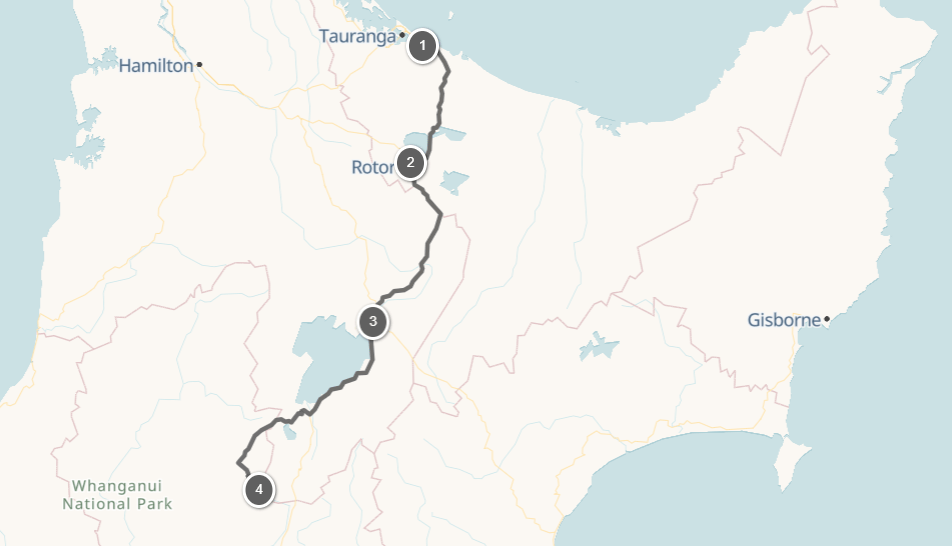952x546 pixels.
Task: Open route stop marker 1 near Tauranga
Action: 423,45
